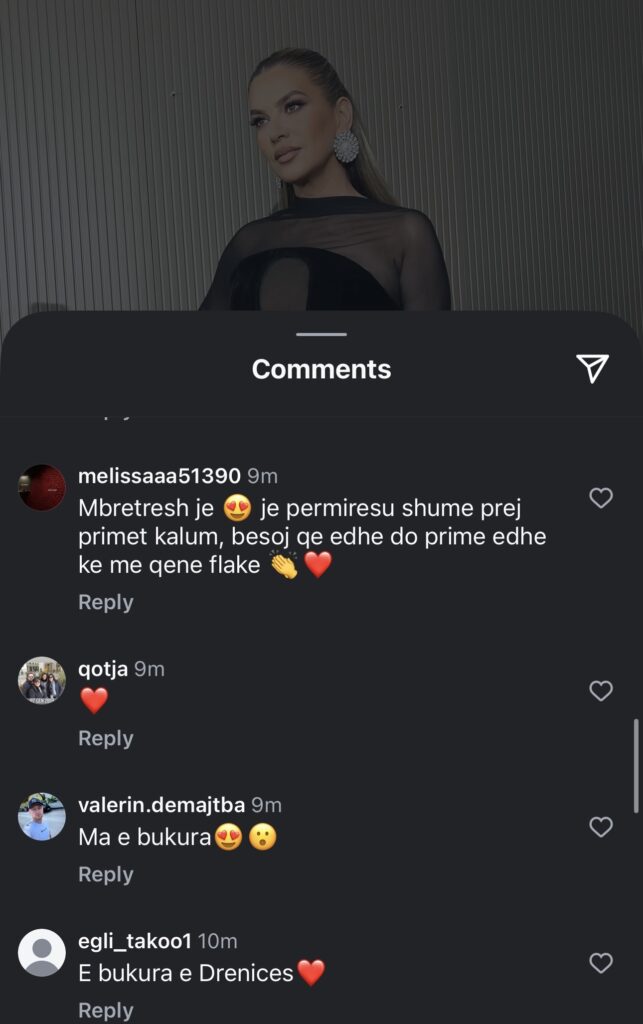The image size is (643, 1024).
Task: Share the post via the paper plane icon
Action: click(x=592, y=368)
